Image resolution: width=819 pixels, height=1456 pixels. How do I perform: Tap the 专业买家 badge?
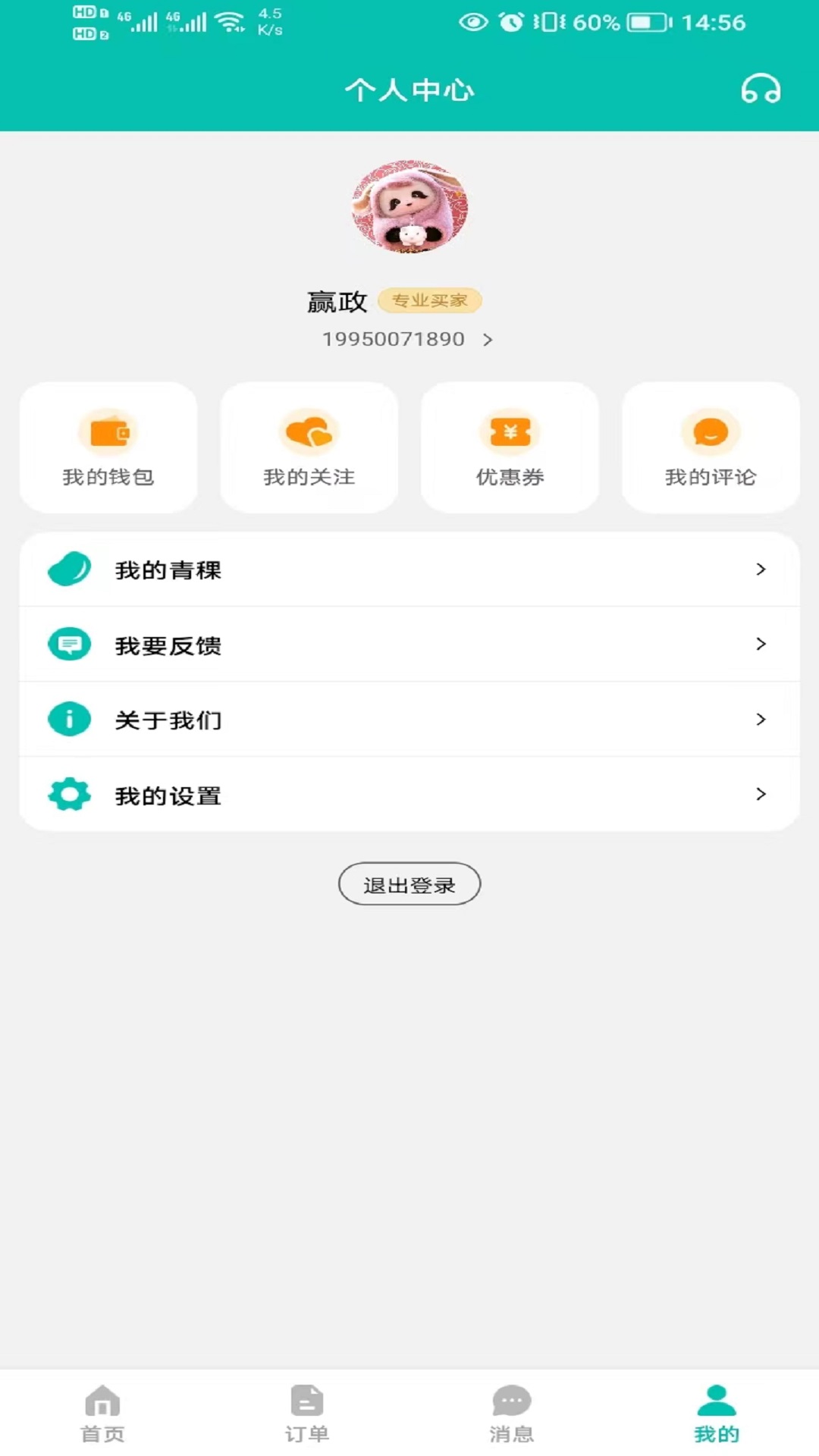pyautogui.click(x=431, y=301)
